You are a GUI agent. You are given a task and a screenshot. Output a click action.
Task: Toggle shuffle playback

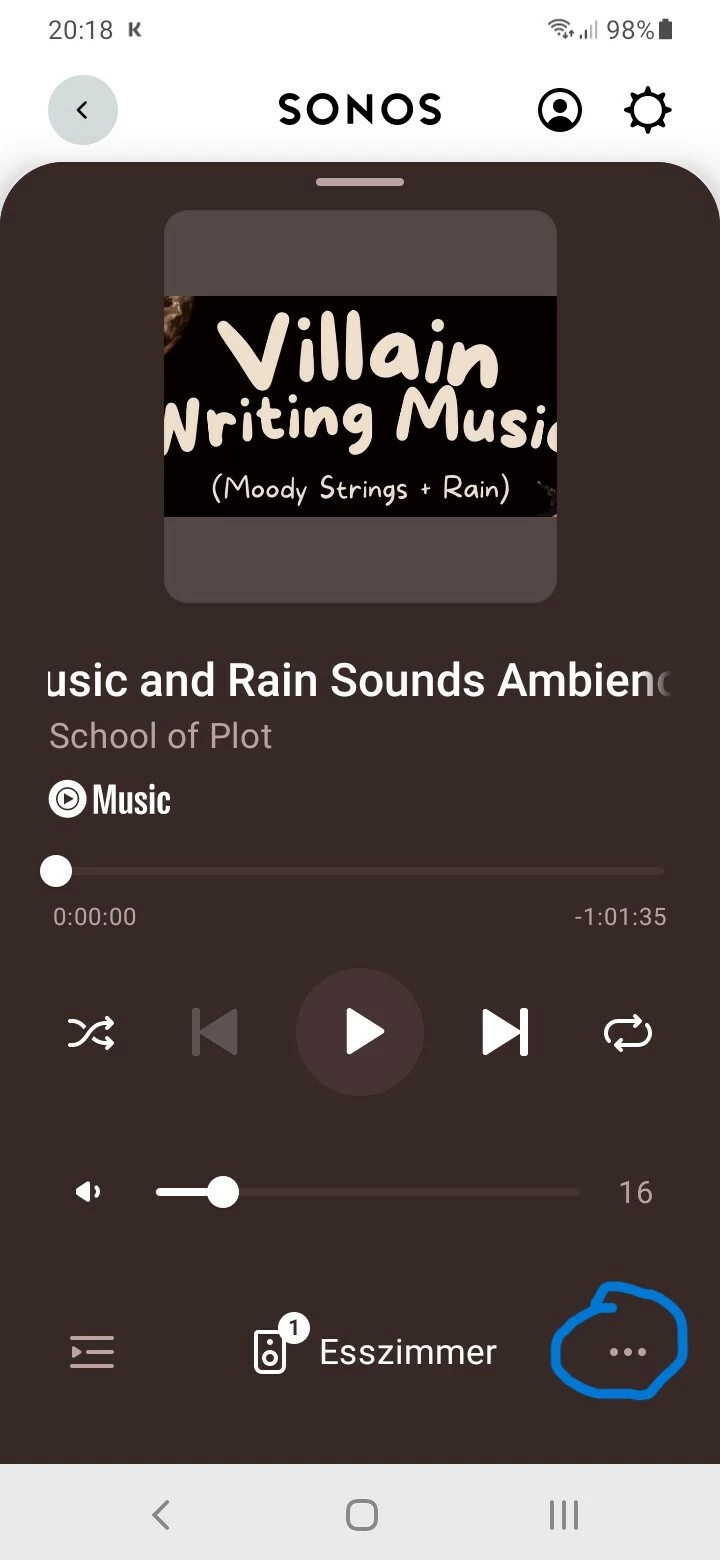pos(91,1032)
